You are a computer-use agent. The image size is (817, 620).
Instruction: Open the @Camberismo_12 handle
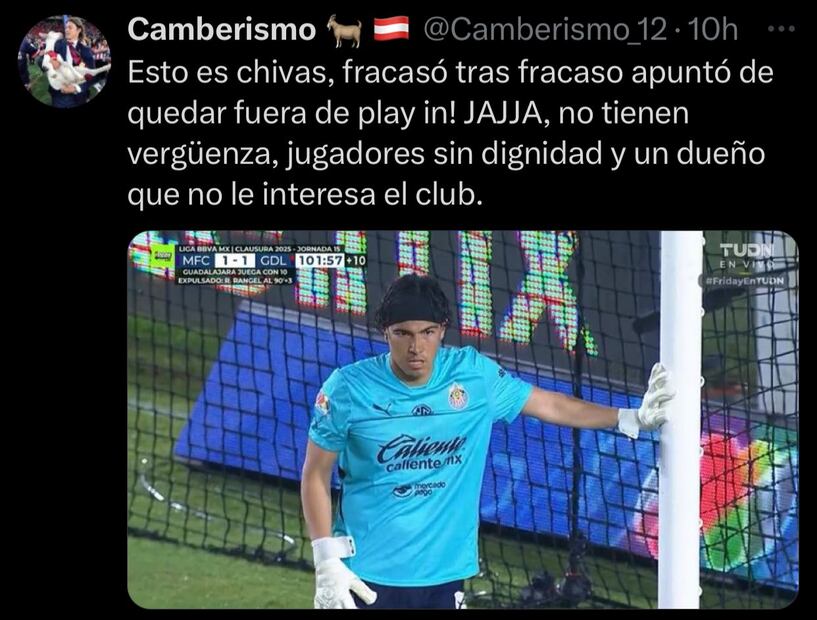545,30
